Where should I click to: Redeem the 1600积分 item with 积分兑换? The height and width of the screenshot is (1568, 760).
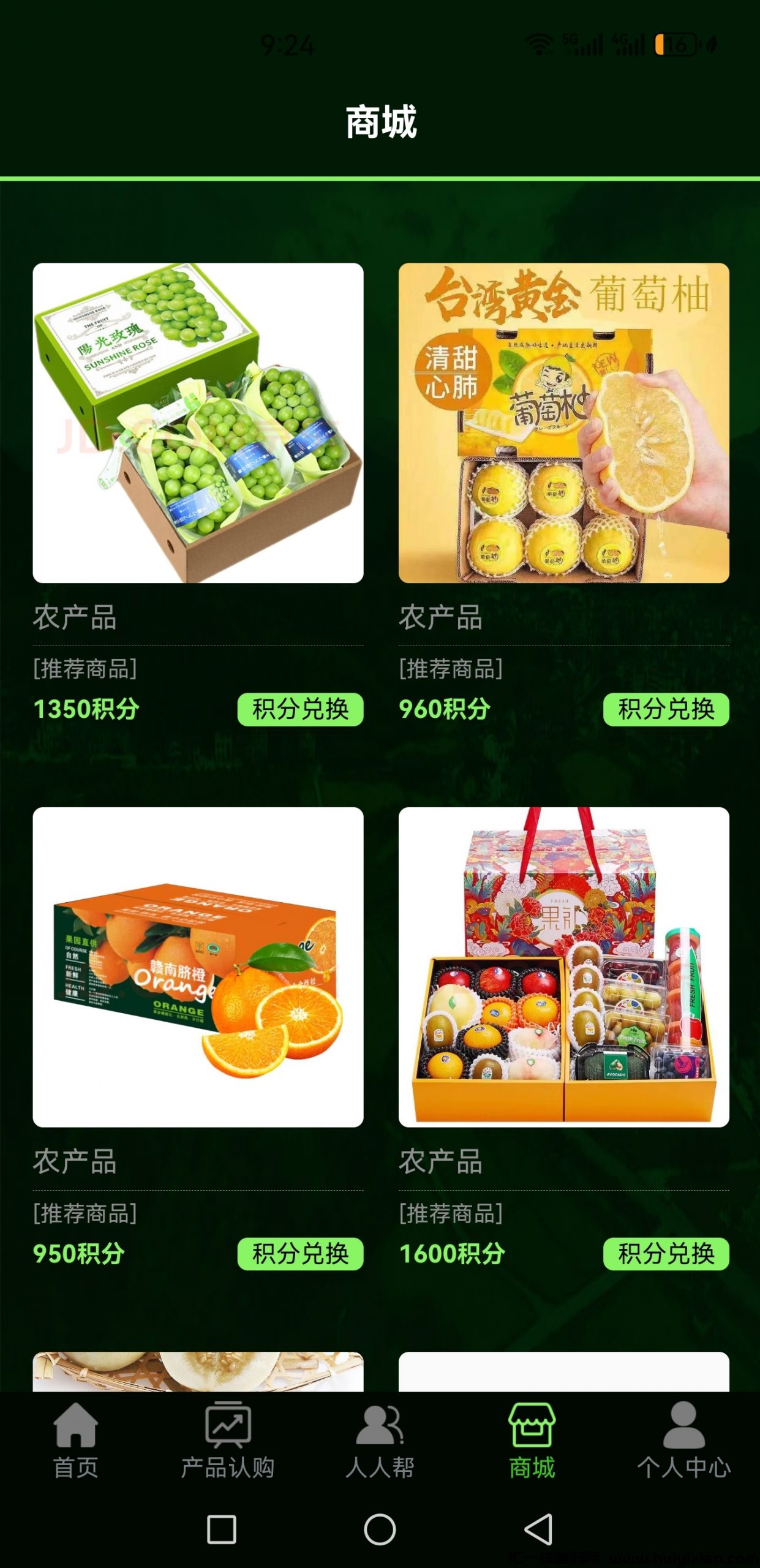(666, 1254)
